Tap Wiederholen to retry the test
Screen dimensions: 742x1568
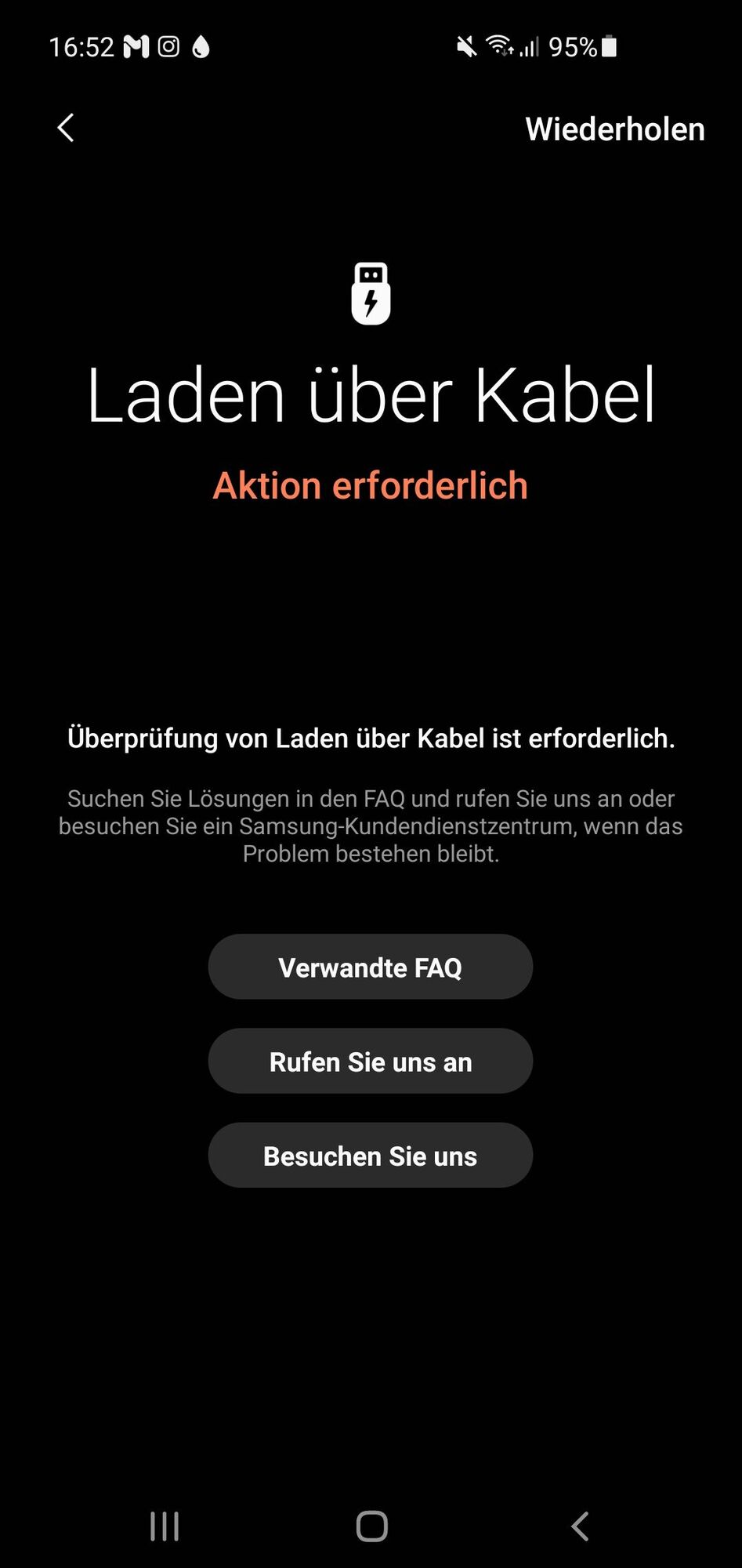(614, 129)
